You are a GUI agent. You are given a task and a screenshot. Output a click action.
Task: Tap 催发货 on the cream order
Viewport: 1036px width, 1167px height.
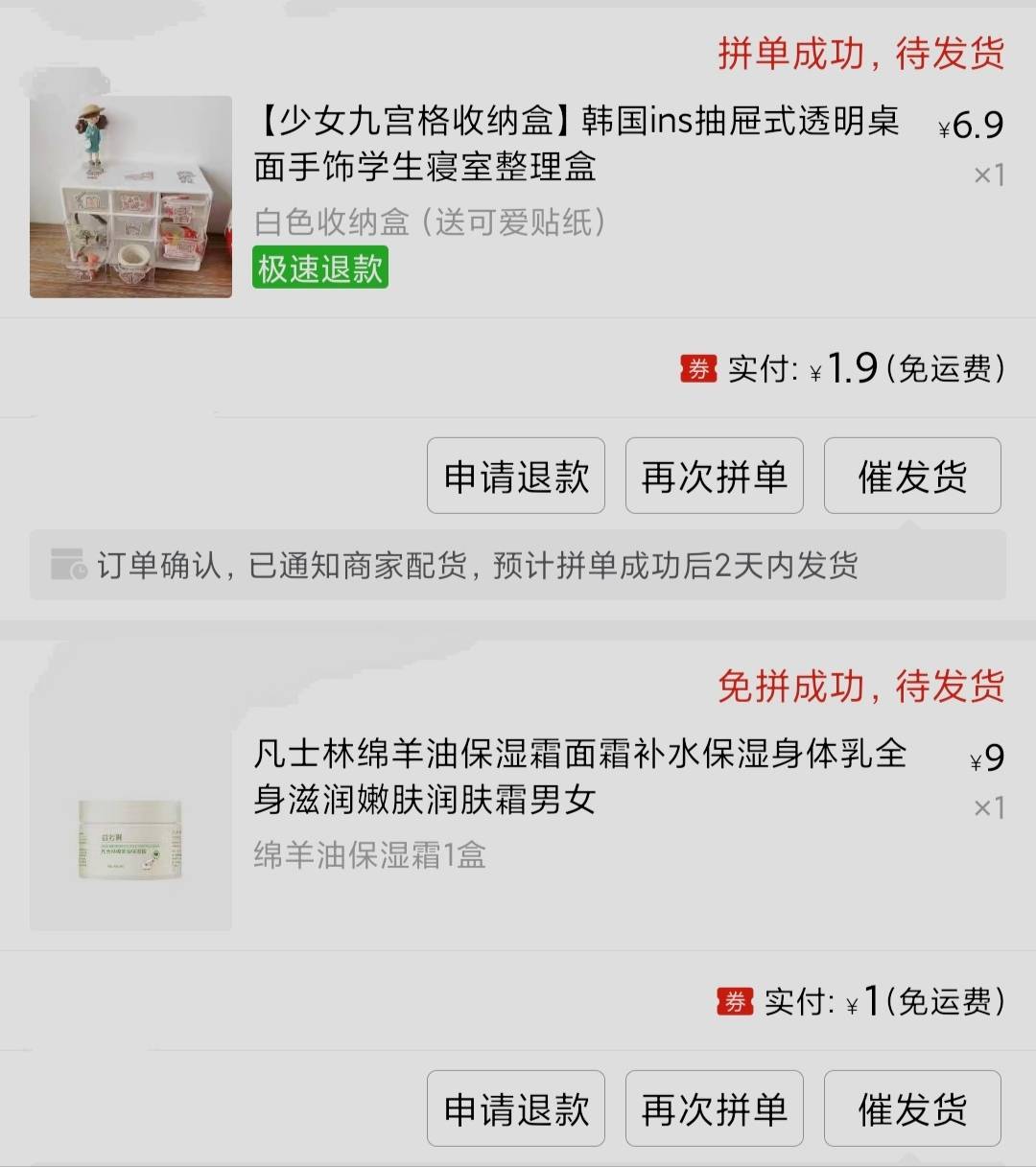point(912,1109)
